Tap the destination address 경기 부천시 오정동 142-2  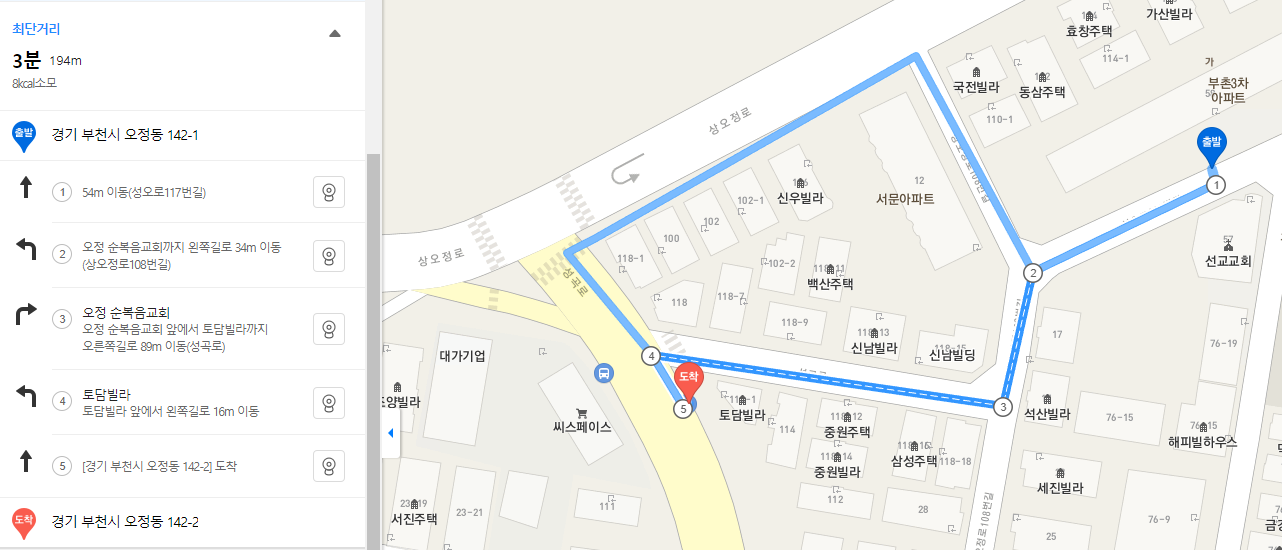pyautogui.click(x=125, y=522)
